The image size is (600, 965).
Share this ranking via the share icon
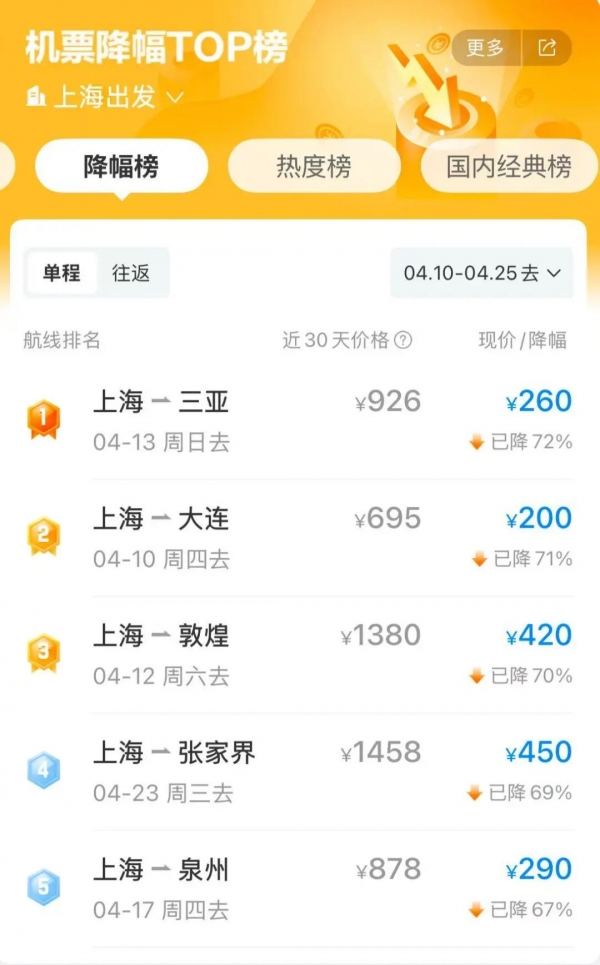click(547, 47)
